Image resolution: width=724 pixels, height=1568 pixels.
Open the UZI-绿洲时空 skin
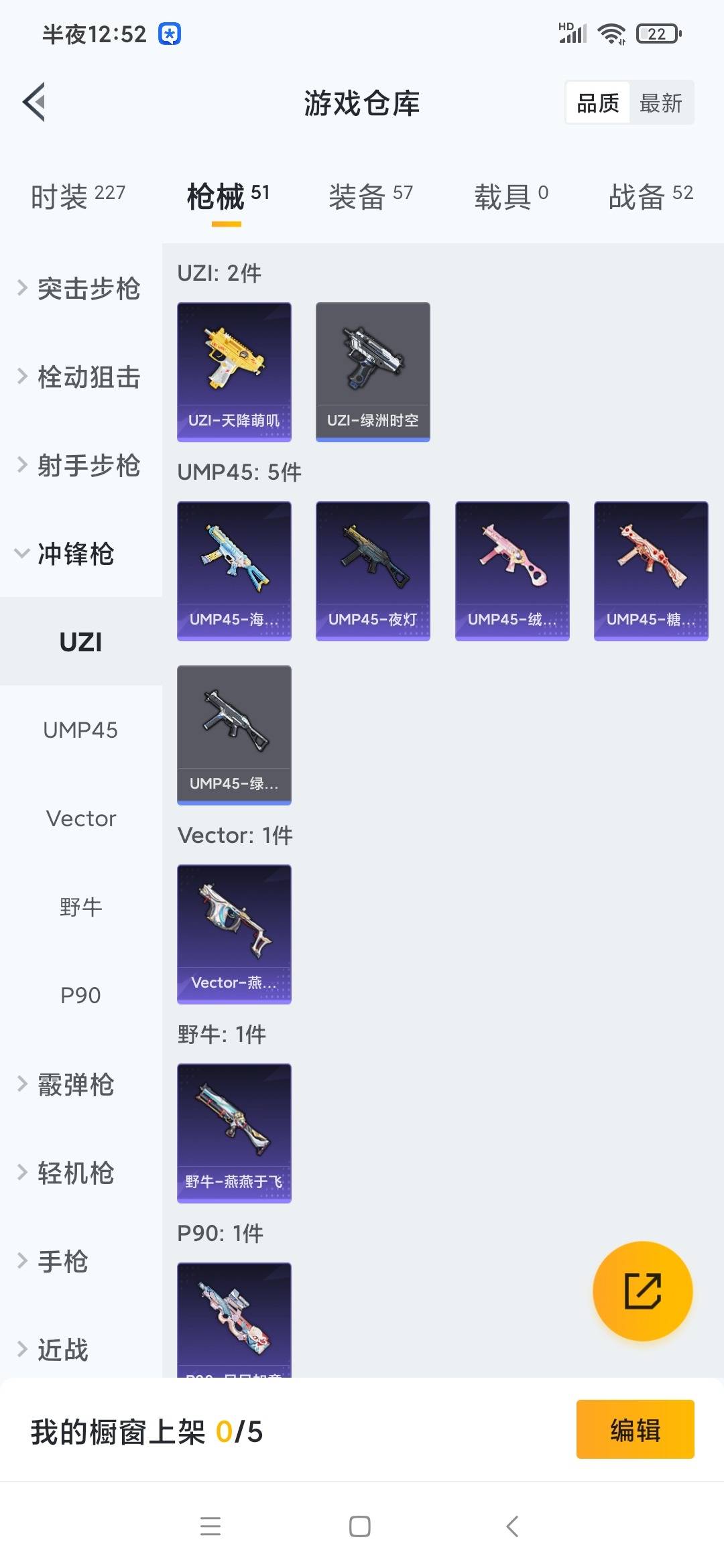pyautogui.click(x=373, y=372)
